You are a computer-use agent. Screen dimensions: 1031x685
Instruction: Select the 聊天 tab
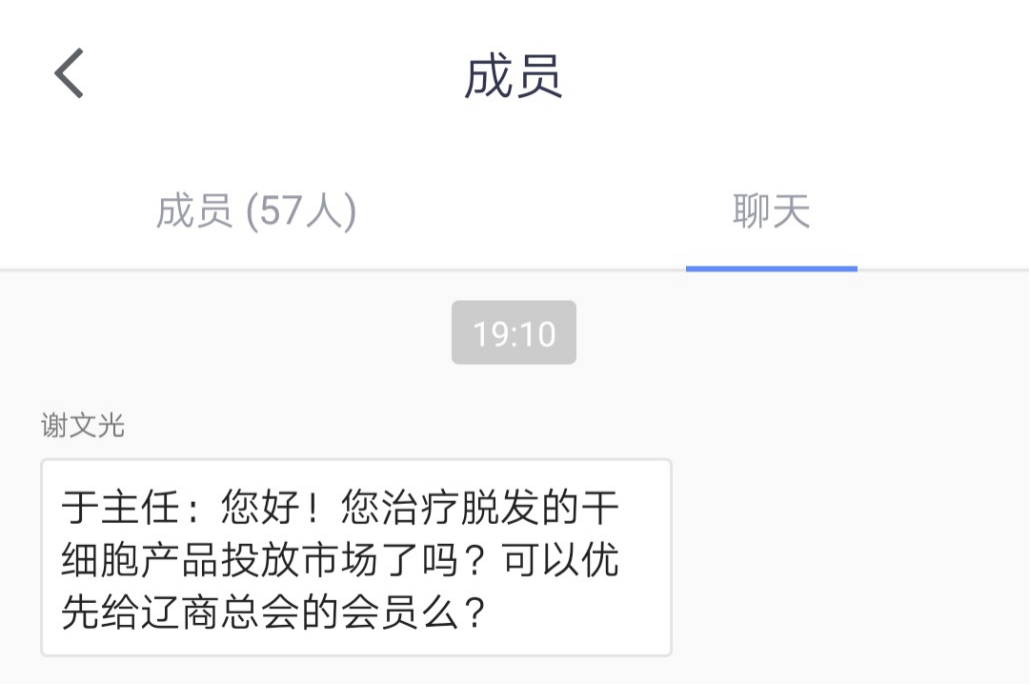tap(770, 212)
